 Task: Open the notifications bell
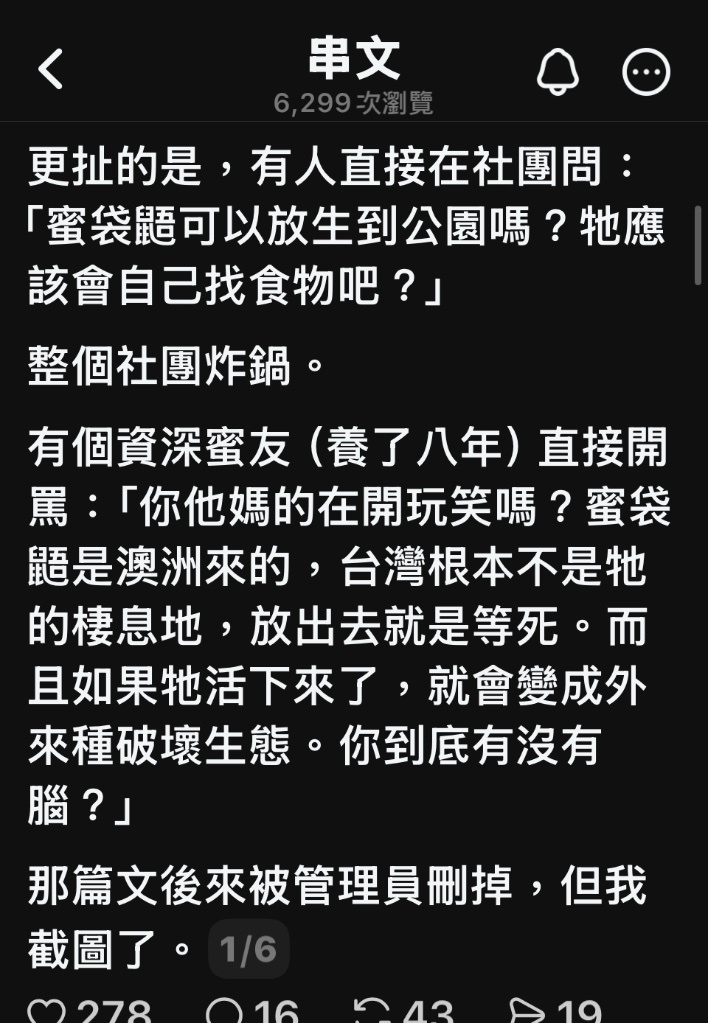(558, 71)
